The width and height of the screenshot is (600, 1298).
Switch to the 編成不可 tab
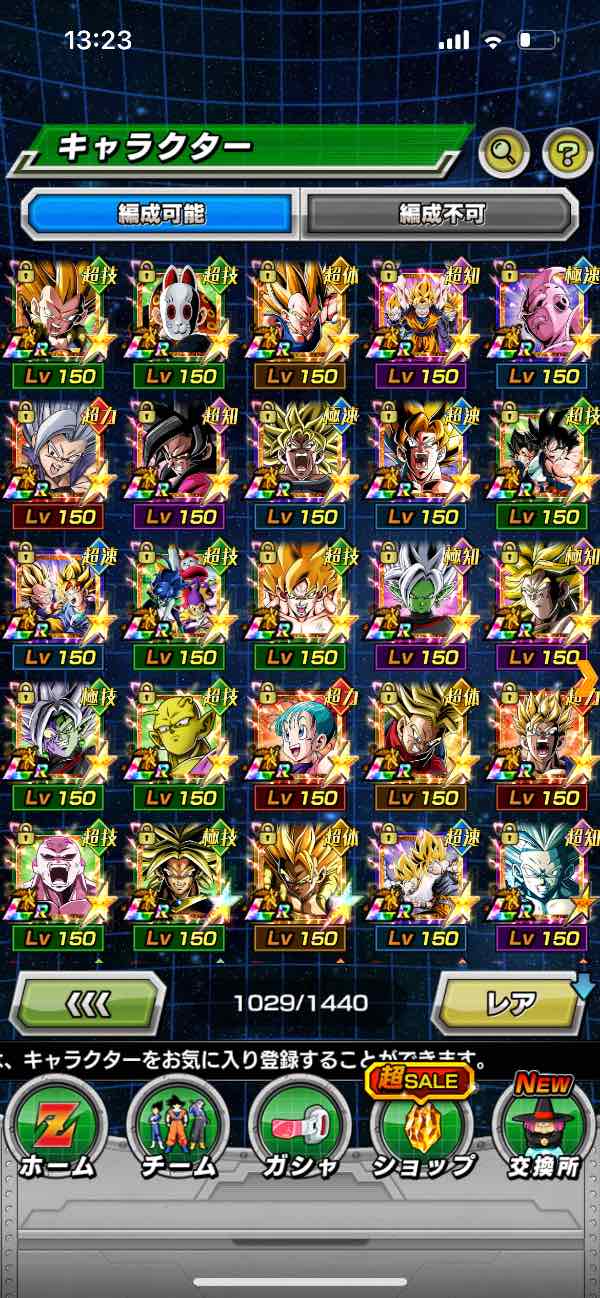[x=441, y=214]
